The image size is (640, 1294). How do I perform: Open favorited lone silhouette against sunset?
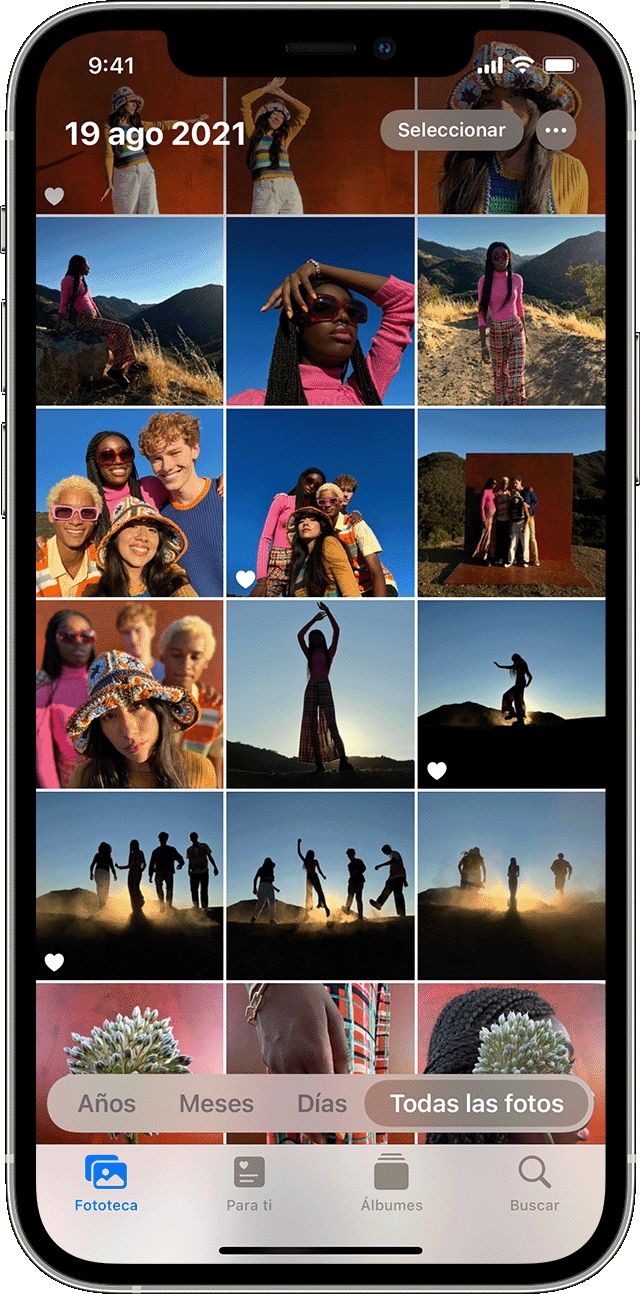(x=511, y=694)
